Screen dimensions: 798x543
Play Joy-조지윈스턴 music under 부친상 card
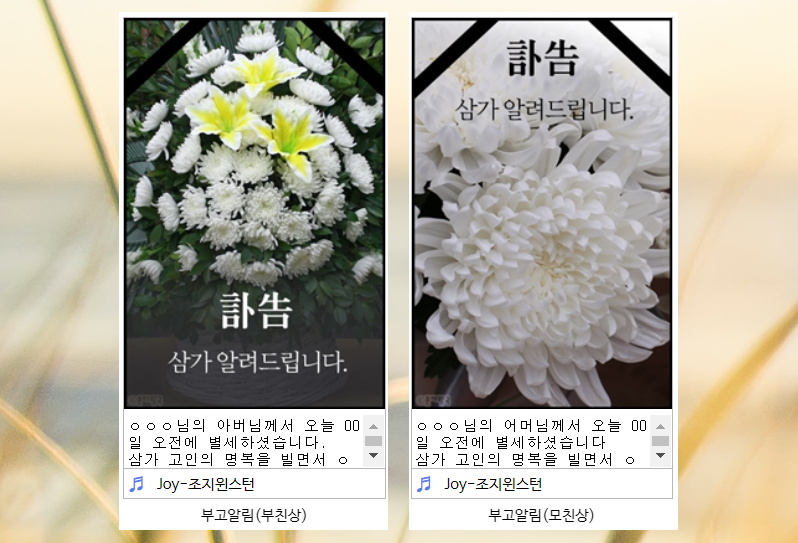[x=138, y=484]
